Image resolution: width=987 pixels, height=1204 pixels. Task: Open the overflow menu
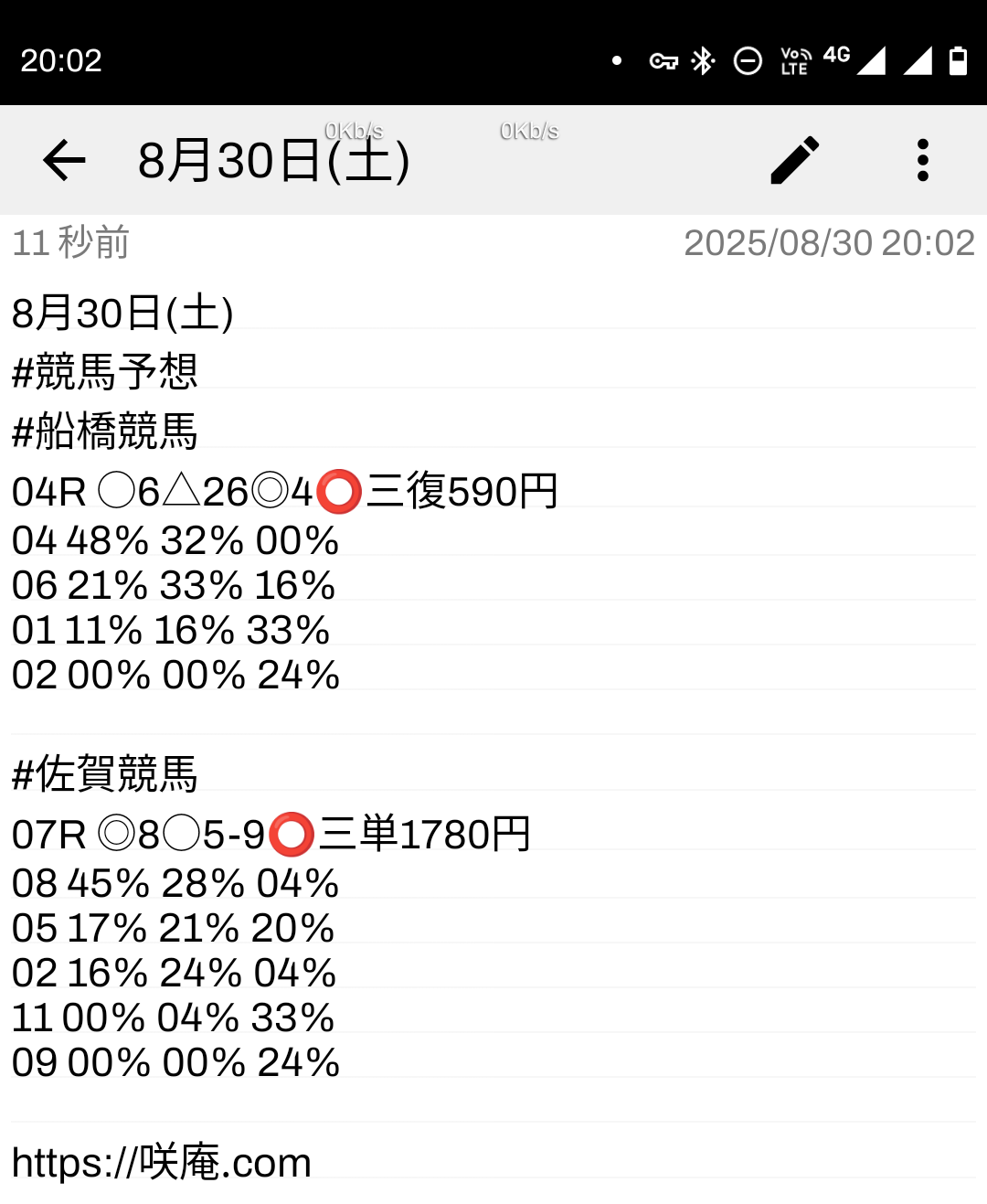click(922, 161)
